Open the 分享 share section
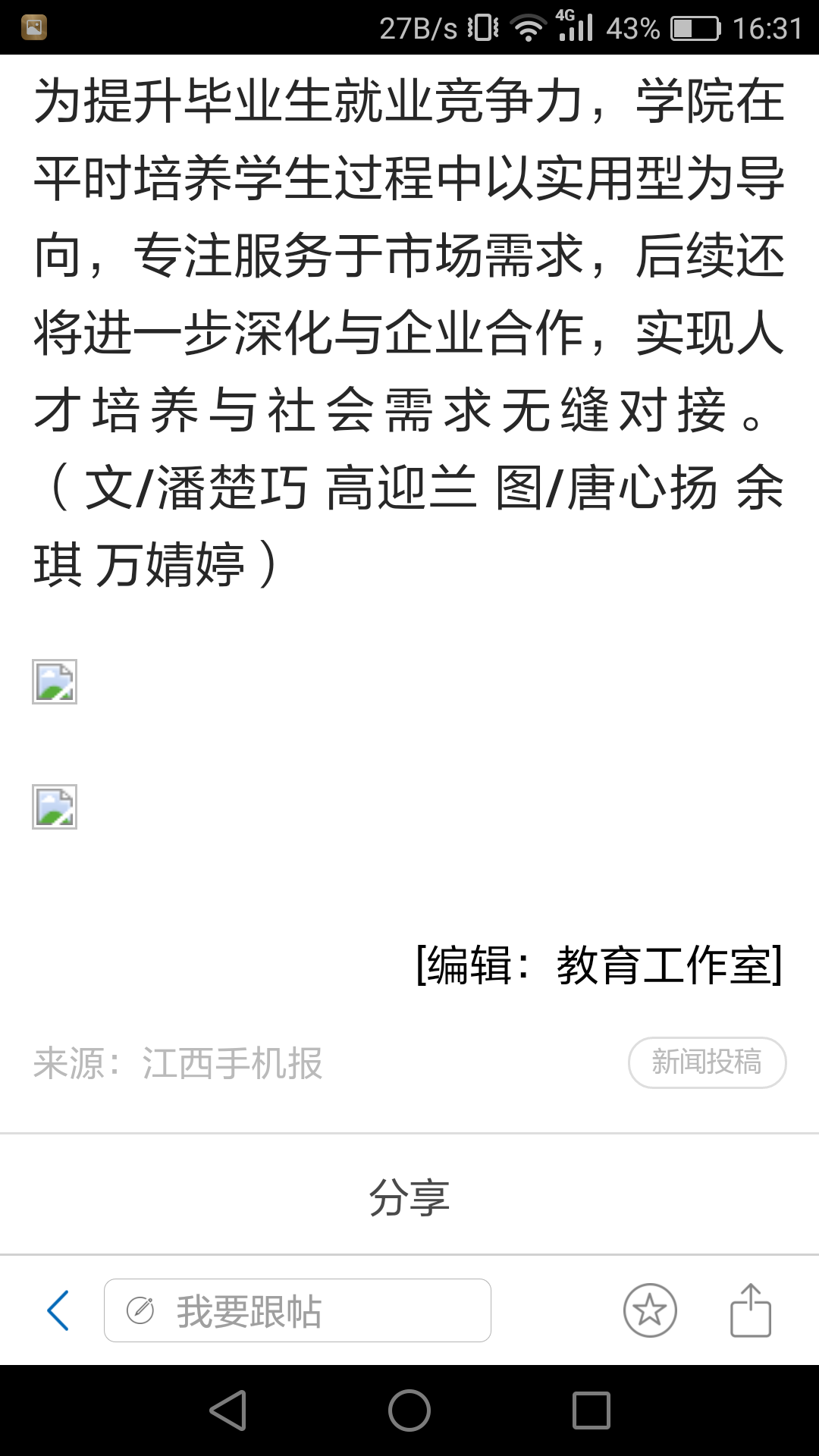Image resolution: width=819 pixels, height=1456 pixels. (x=409, y=1197)
